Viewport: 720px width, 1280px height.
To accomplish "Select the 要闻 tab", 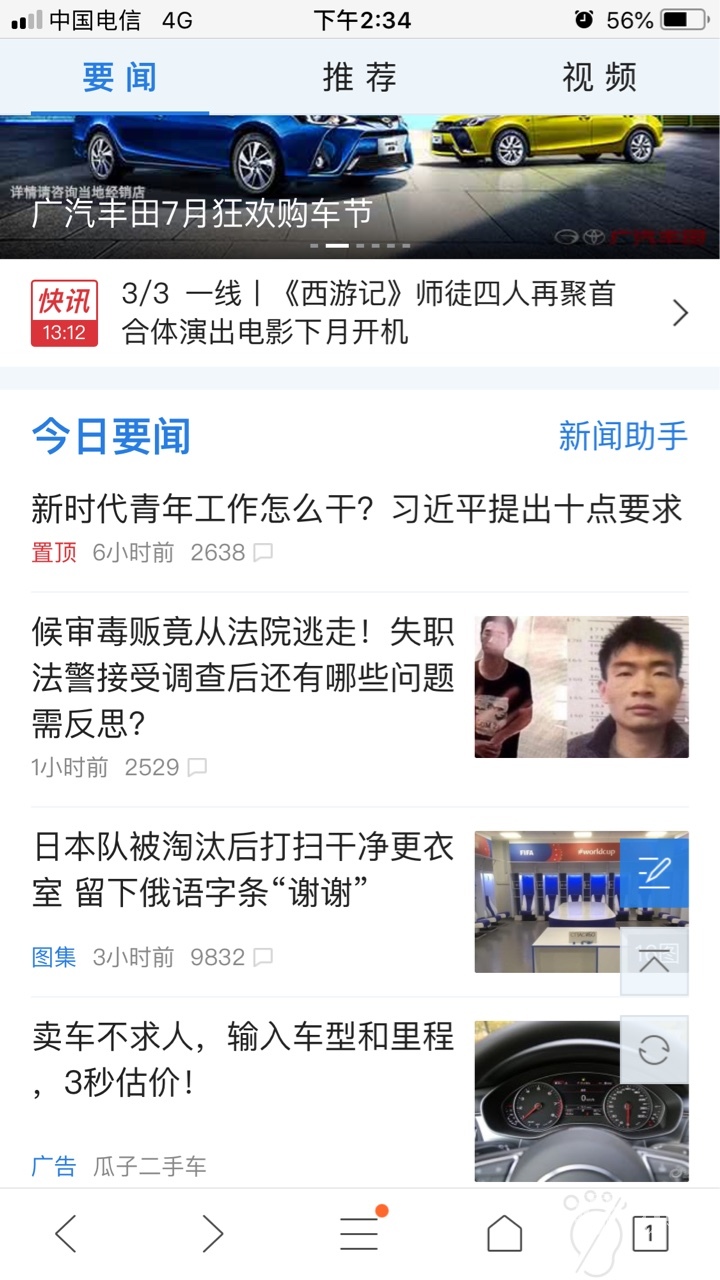I will coord(119,77).
